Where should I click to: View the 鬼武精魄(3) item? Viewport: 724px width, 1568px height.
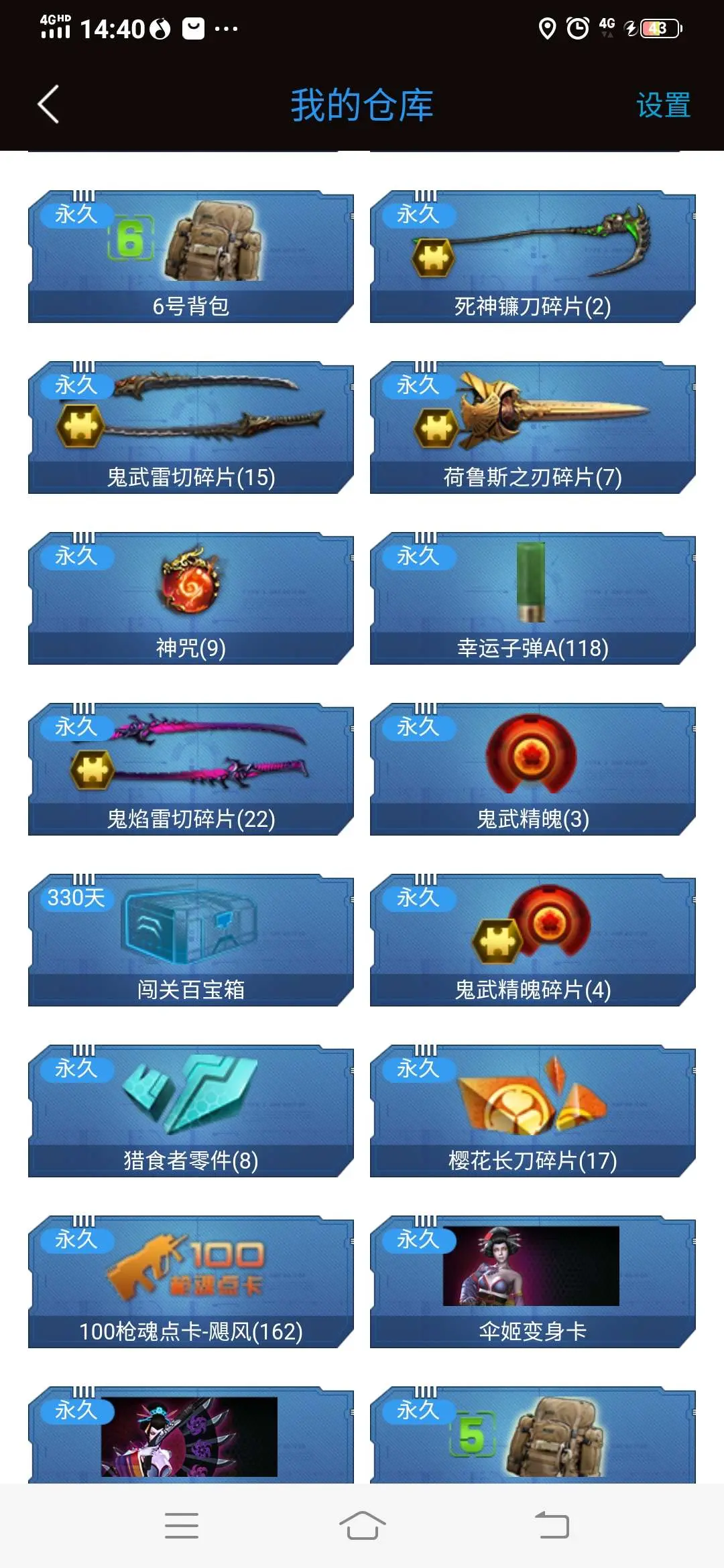tap(533, 769)
